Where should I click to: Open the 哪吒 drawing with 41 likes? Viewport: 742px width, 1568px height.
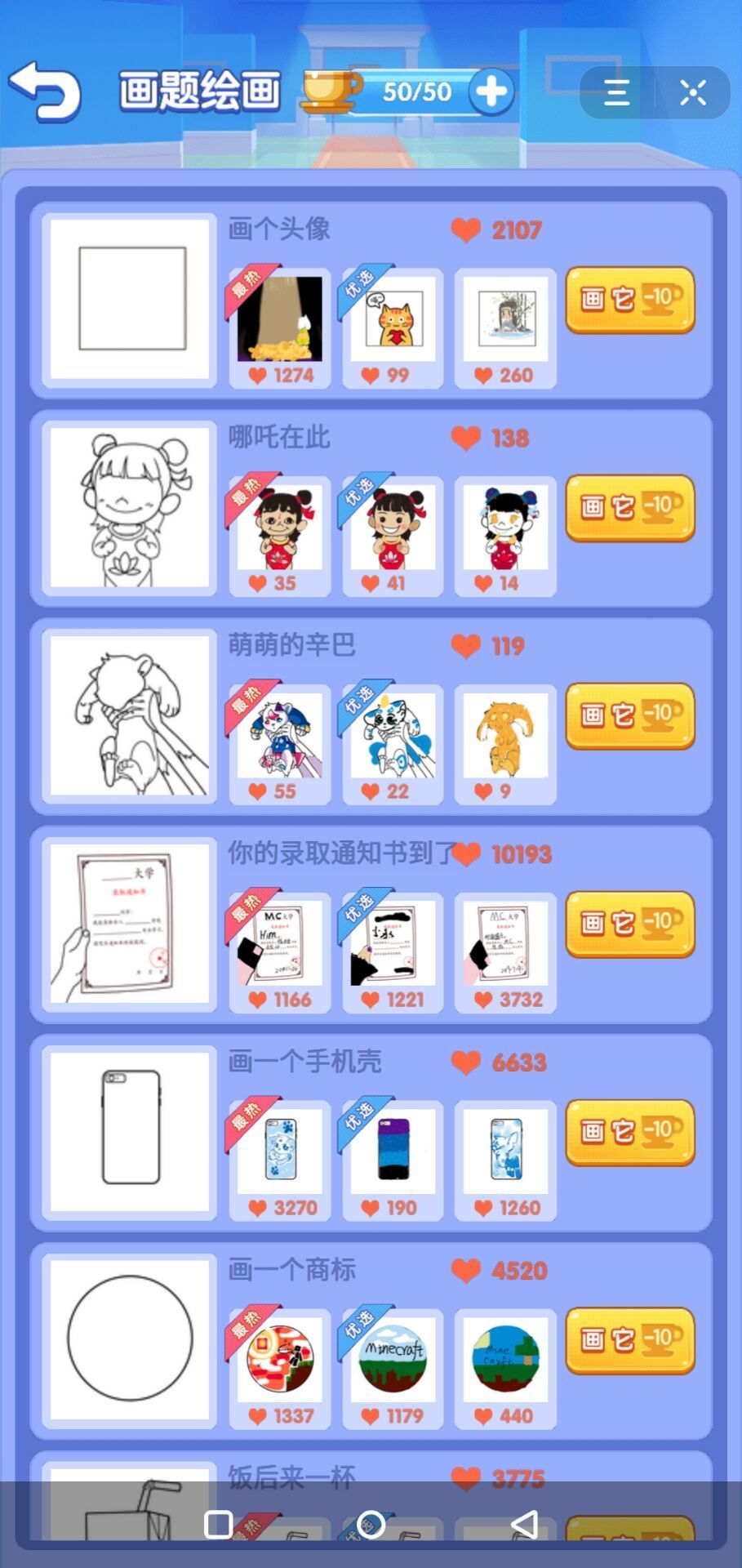[393, 536]
